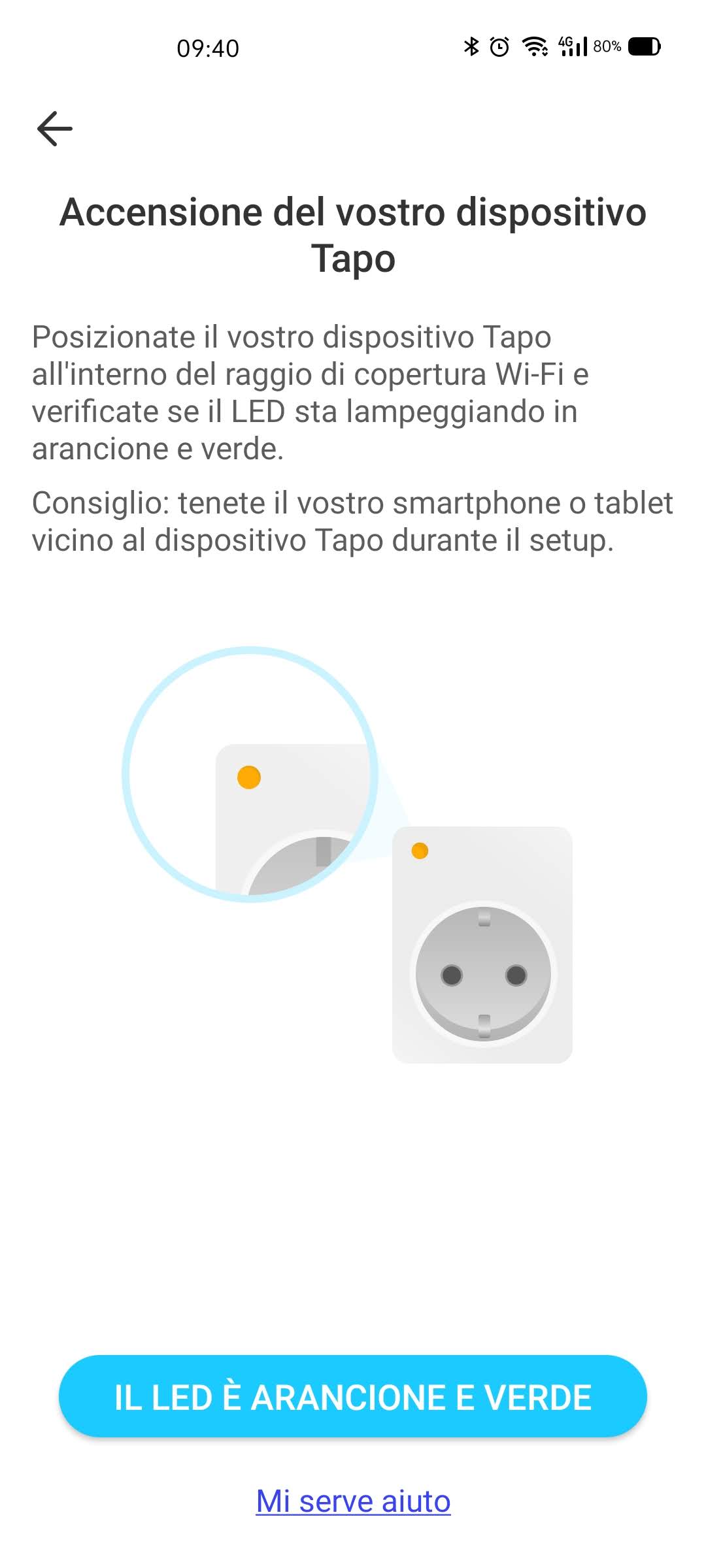Open the 'Mi serve aiuto' help link

click(353, 1501)
